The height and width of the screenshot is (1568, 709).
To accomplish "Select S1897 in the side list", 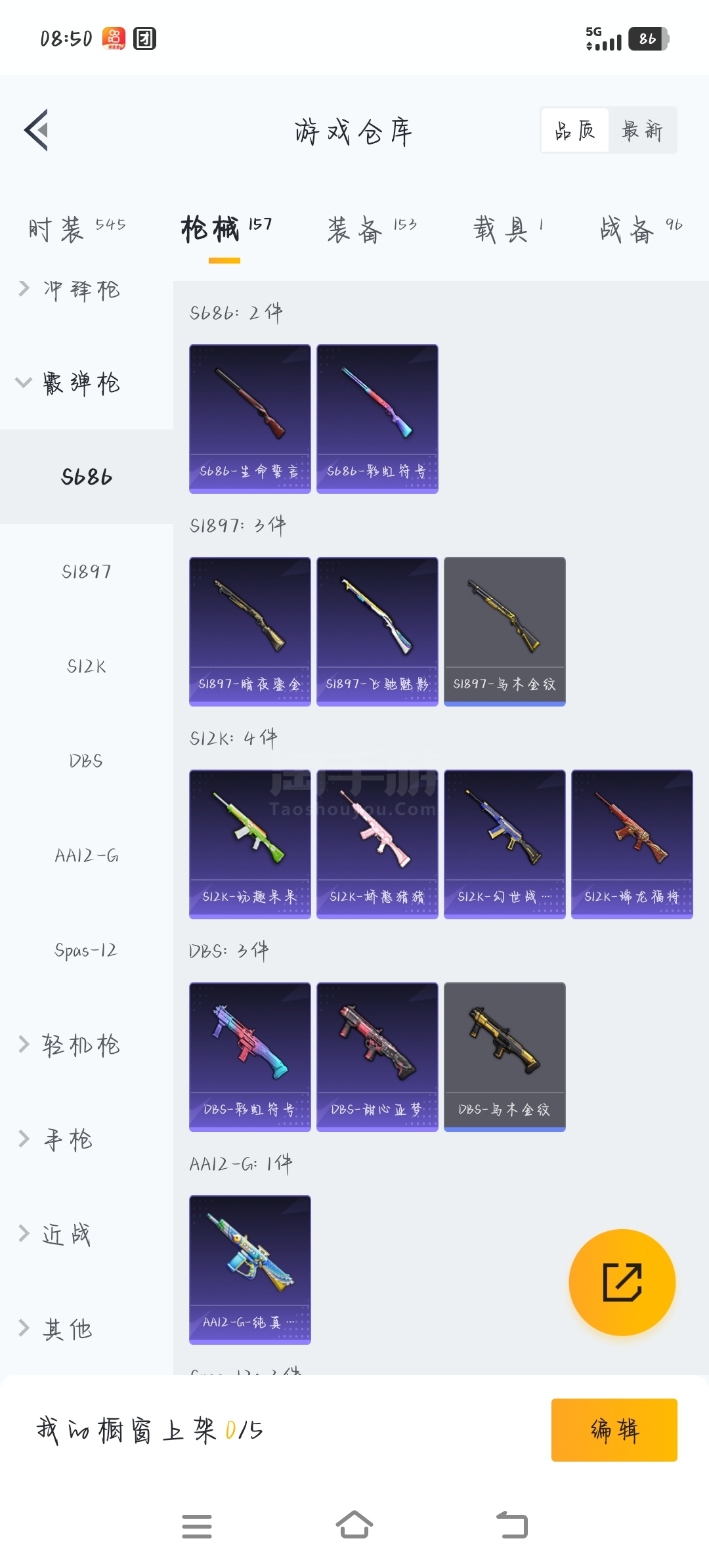I will (x=87, y=571).
